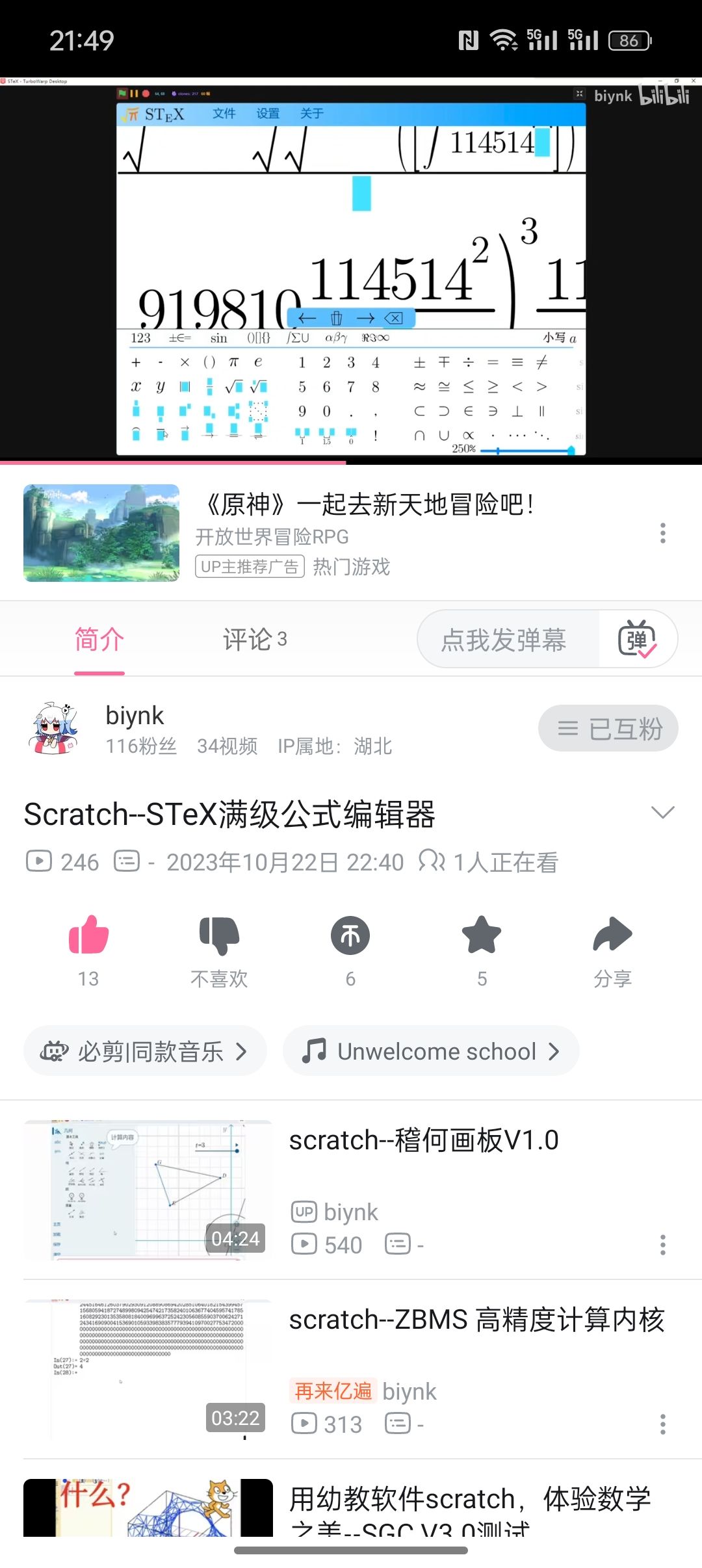Viewport: 702px width, 1568px height.
Task: Tap 点我发弹幕 danmaku input field
Action: [x=504, y=640]
